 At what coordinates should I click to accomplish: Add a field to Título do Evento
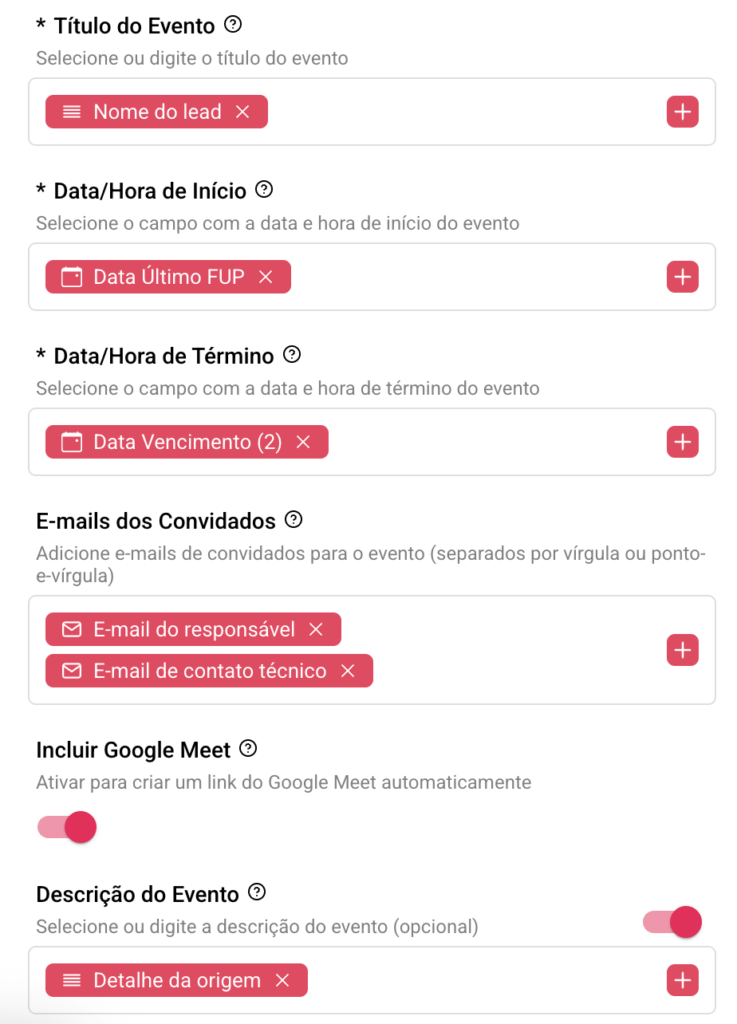[x=682, y=112]
